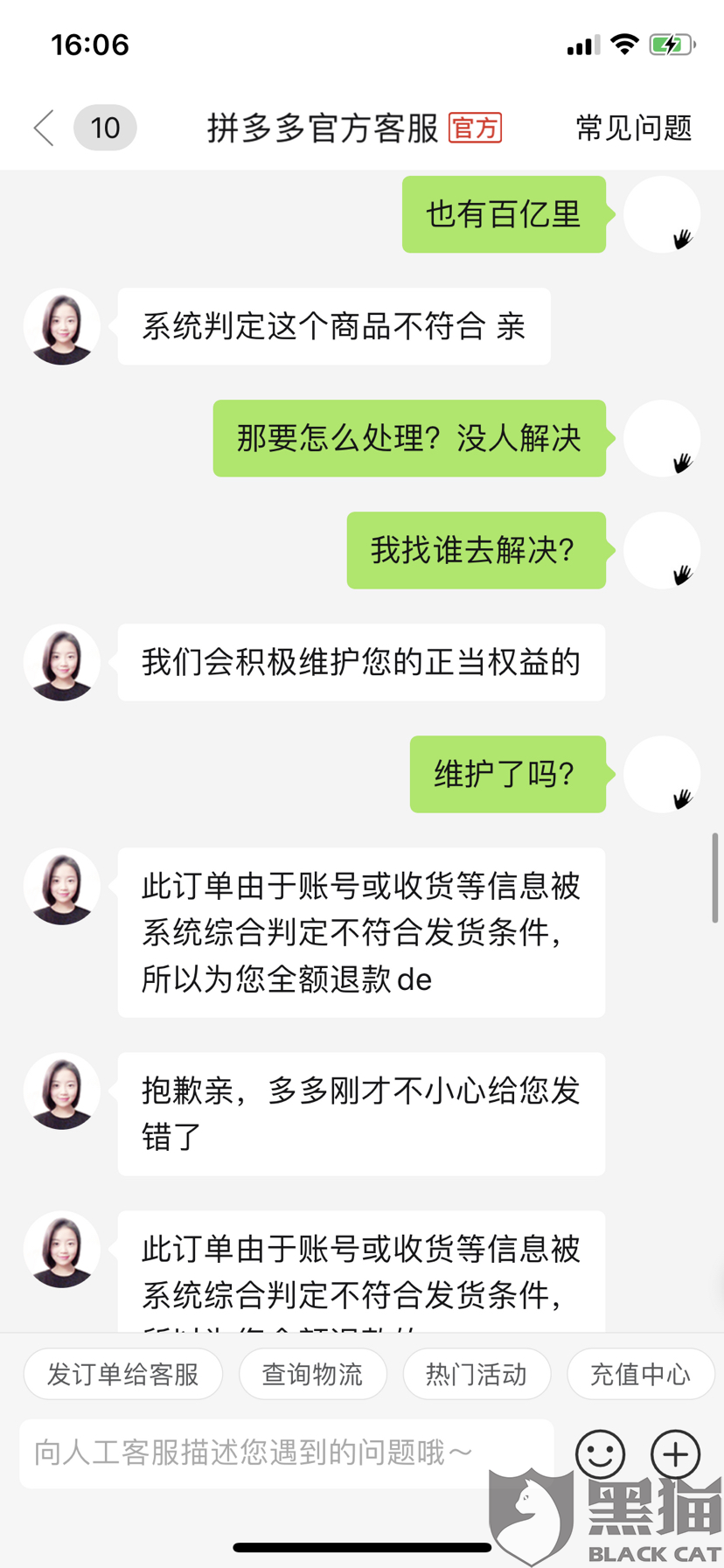Open the 充值中心 recharge center
724x1568 pixels.
[640, 1373]
